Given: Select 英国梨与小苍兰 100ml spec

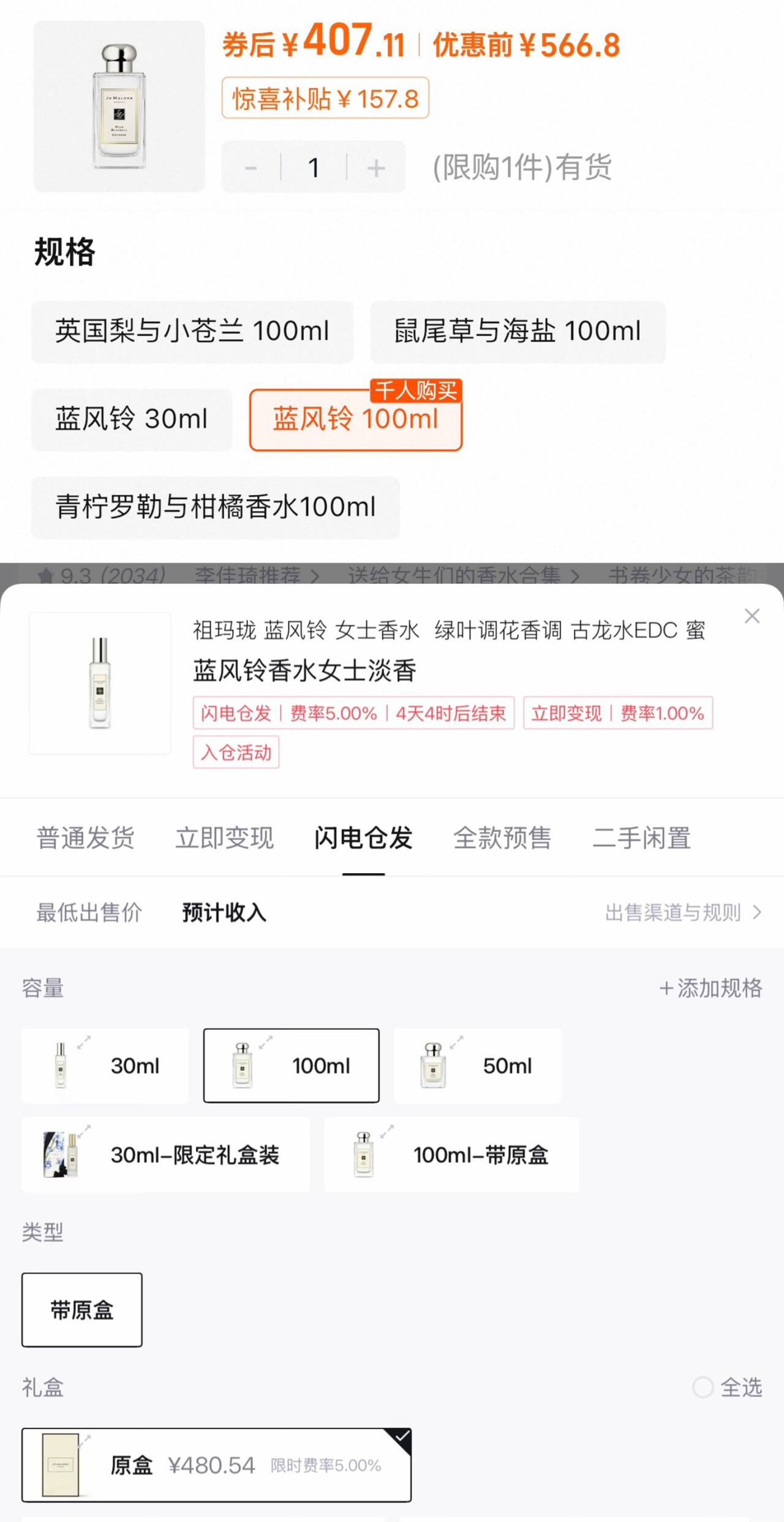Looking at the screenshot, I should pyautogui.click(x=192, y=331).
